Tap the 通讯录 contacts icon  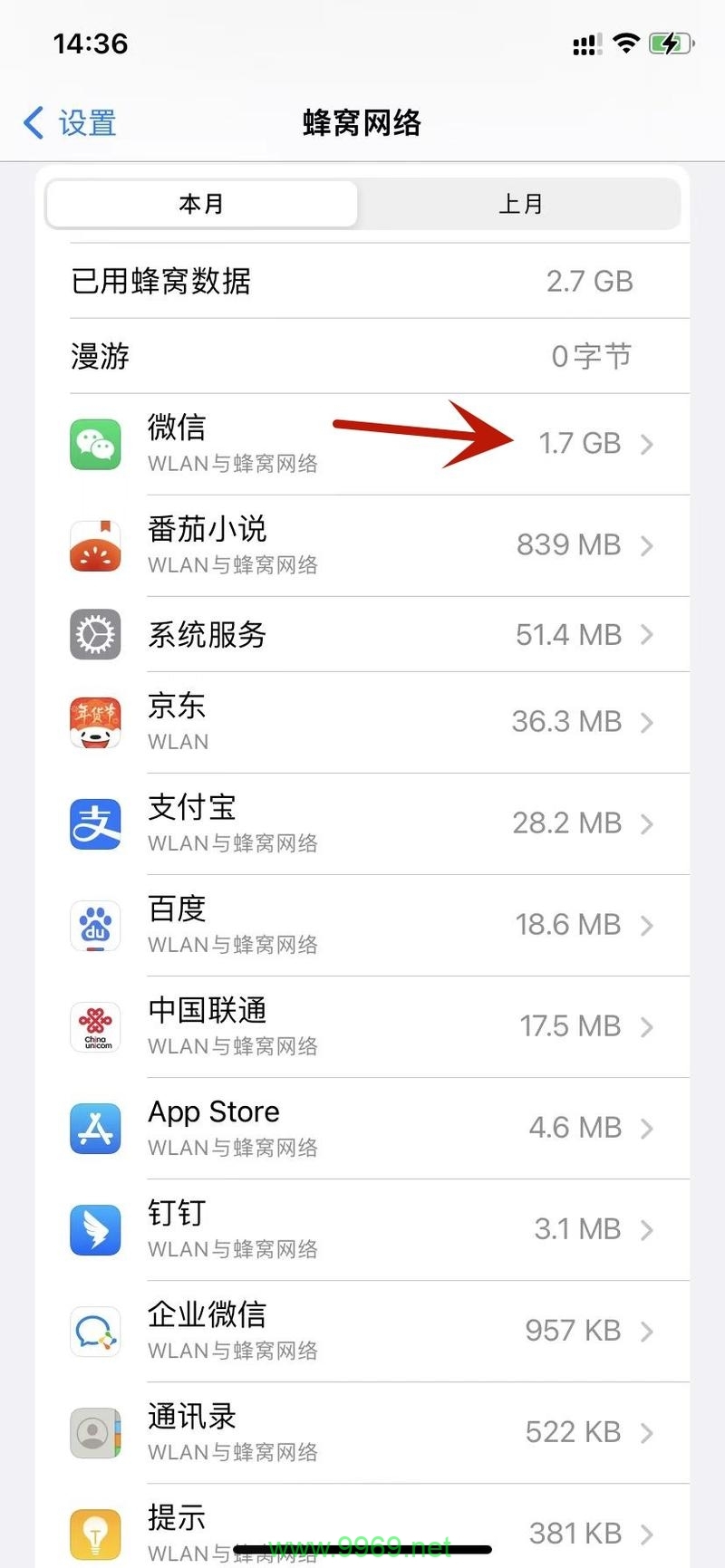coord(94,1432)
